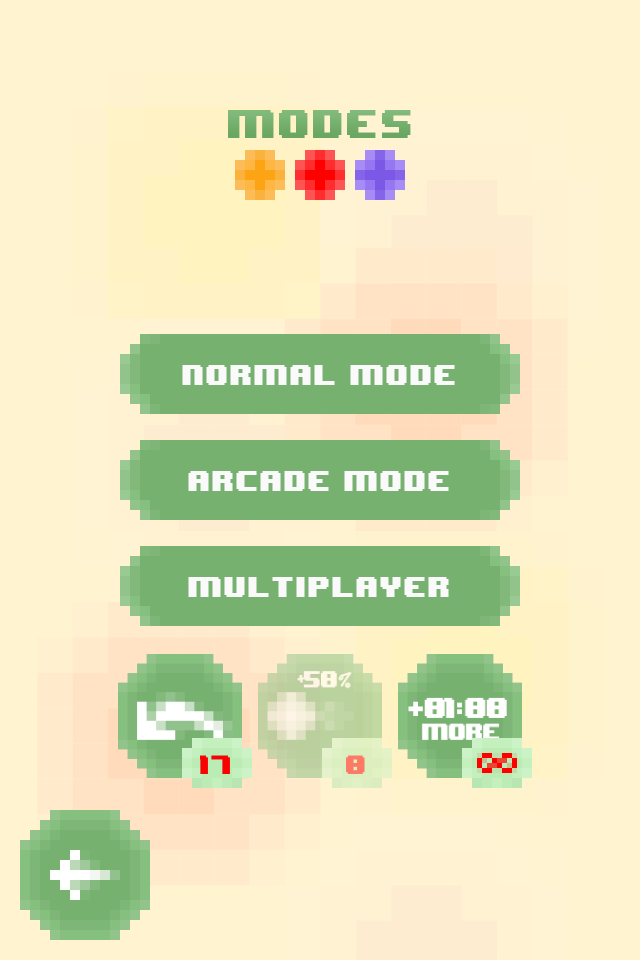
Task: Select Arcade Mode
Action: (319, 480)
